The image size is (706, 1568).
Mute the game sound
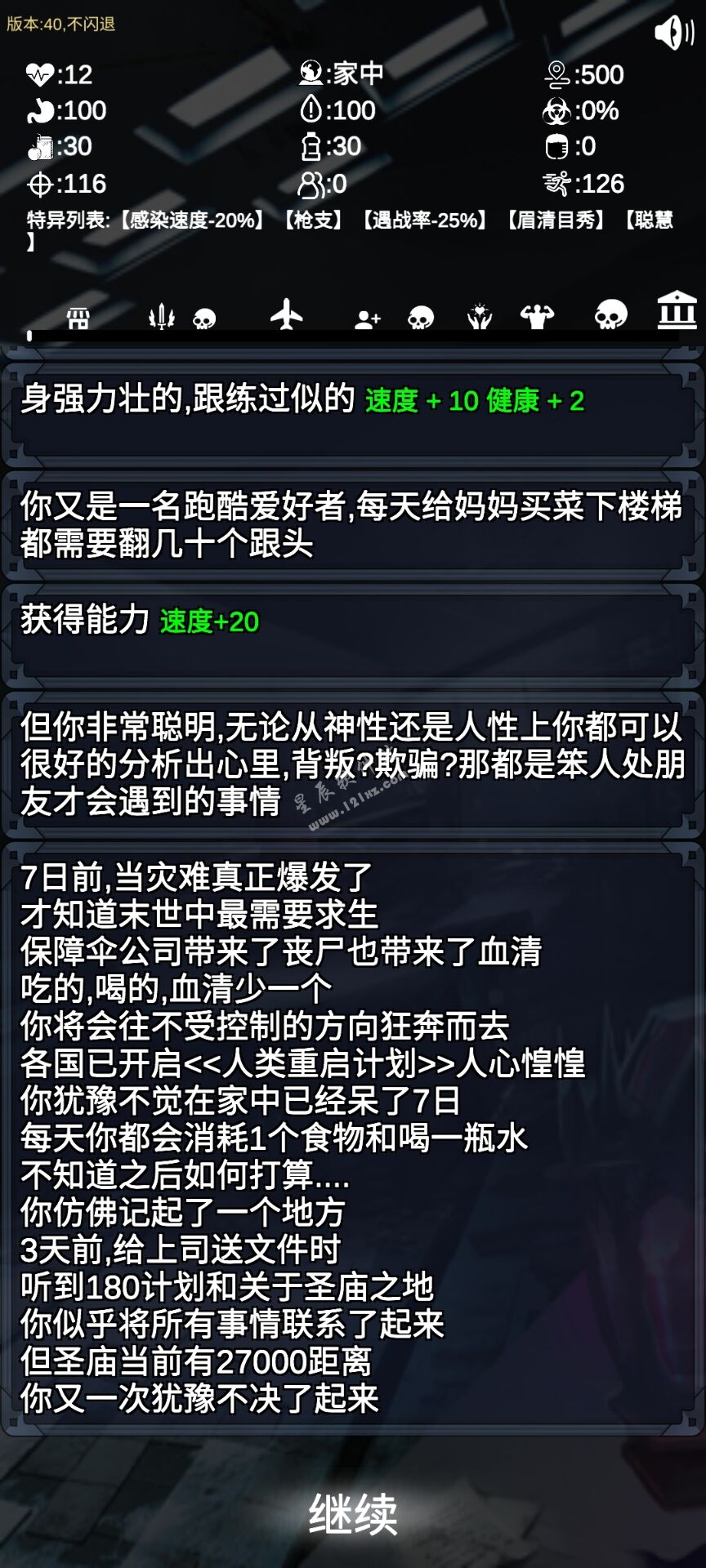point(674,32)
